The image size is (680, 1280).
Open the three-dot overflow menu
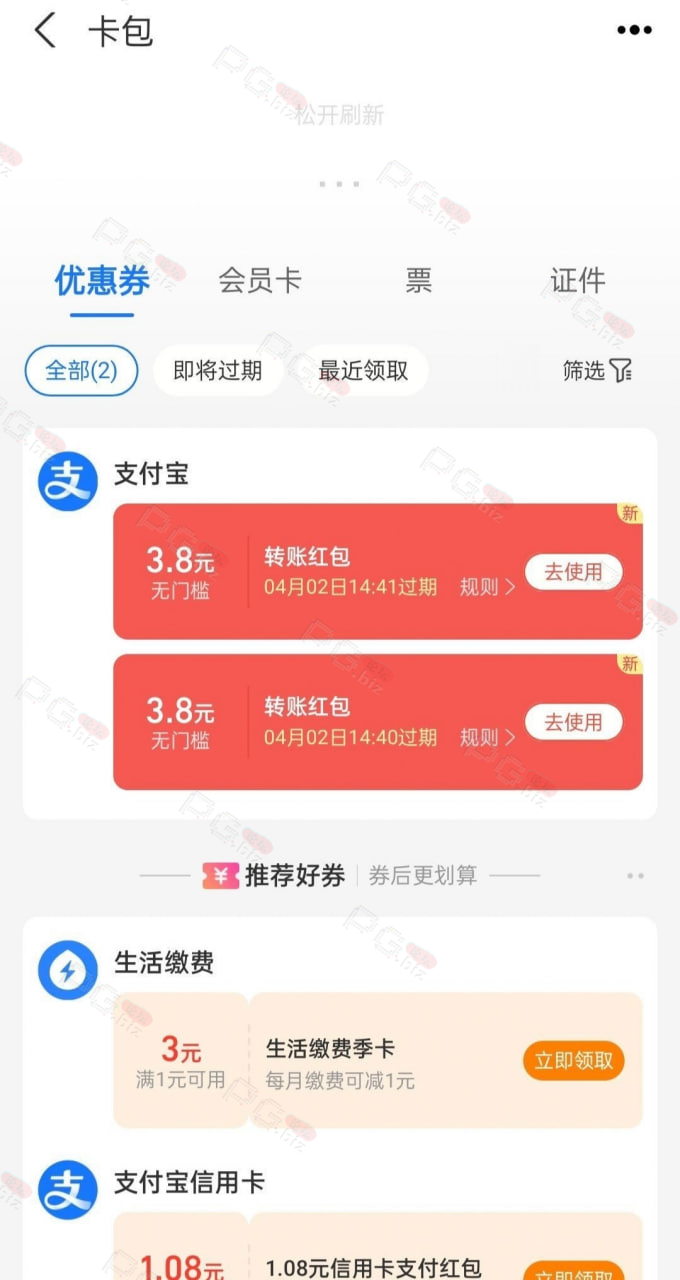634,31
